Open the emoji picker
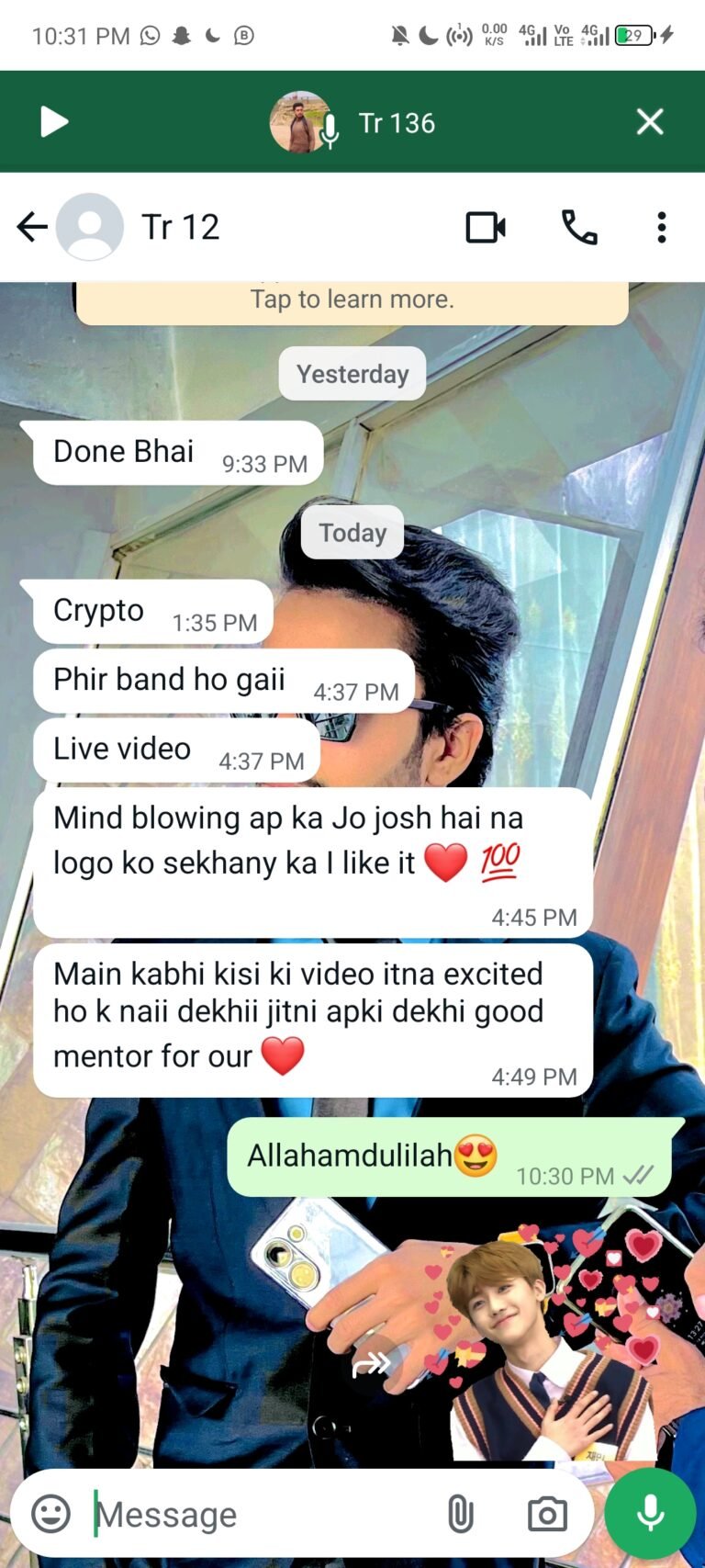Viewport: 705px width, 1568px height. pyautogui.click(x=51, y=1513)
